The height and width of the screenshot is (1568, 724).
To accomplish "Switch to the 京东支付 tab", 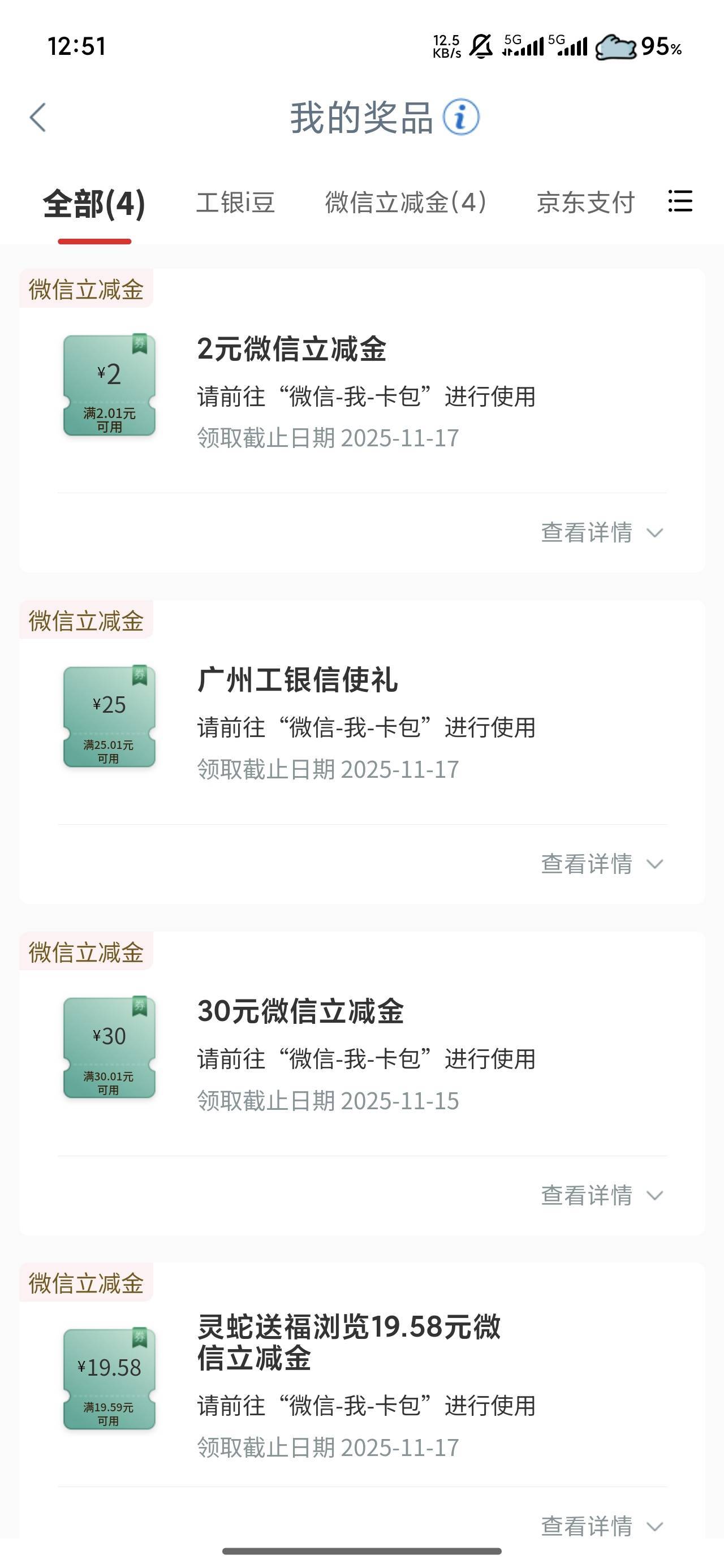I will [x=585, y=203].
